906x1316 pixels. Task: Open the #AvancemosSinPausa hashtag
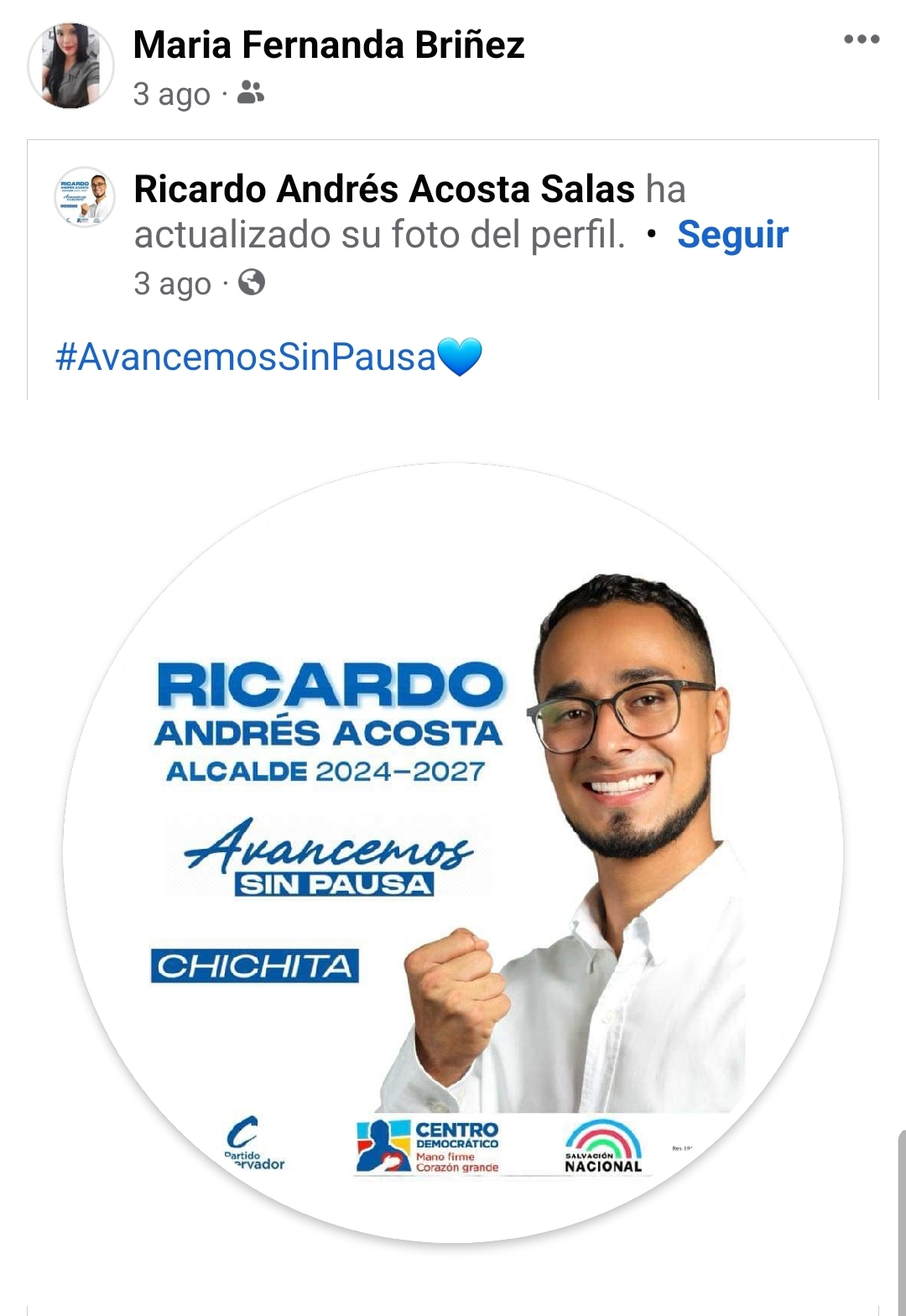tap(246, 357)
